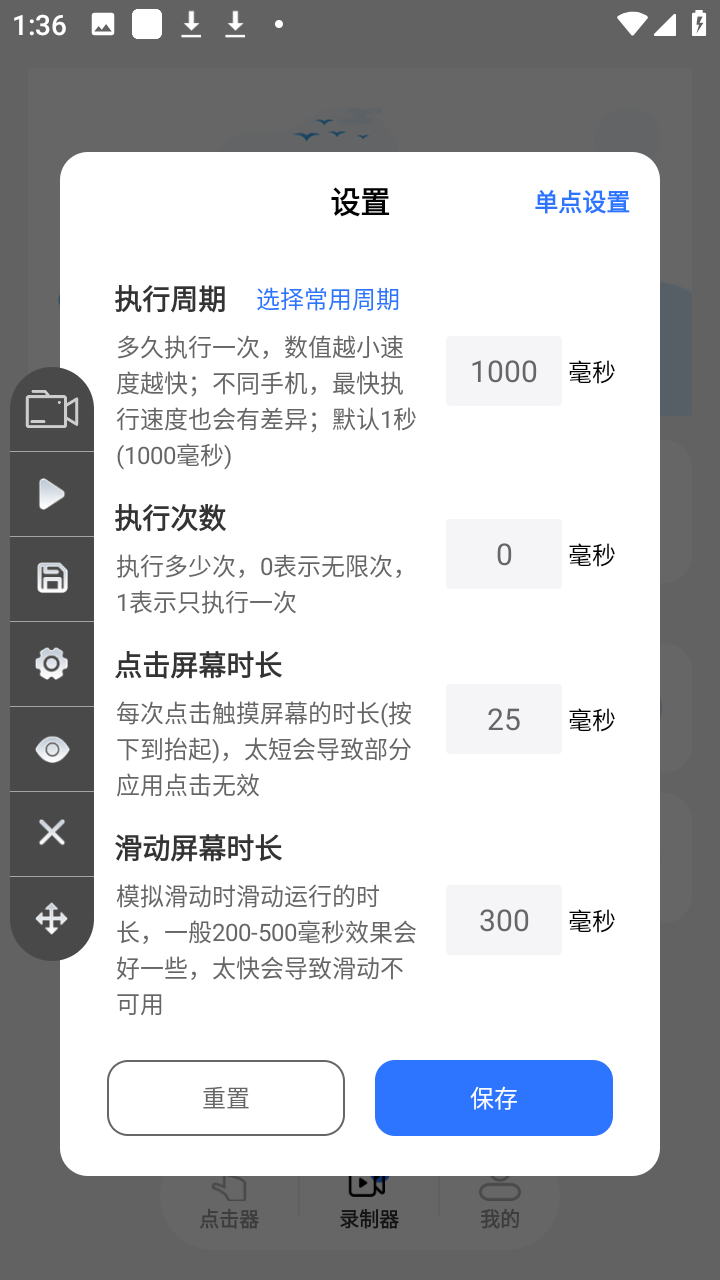The image size is (720, 1280).
Task: Start recording from the floating camera icon
Action: [52, 410]
